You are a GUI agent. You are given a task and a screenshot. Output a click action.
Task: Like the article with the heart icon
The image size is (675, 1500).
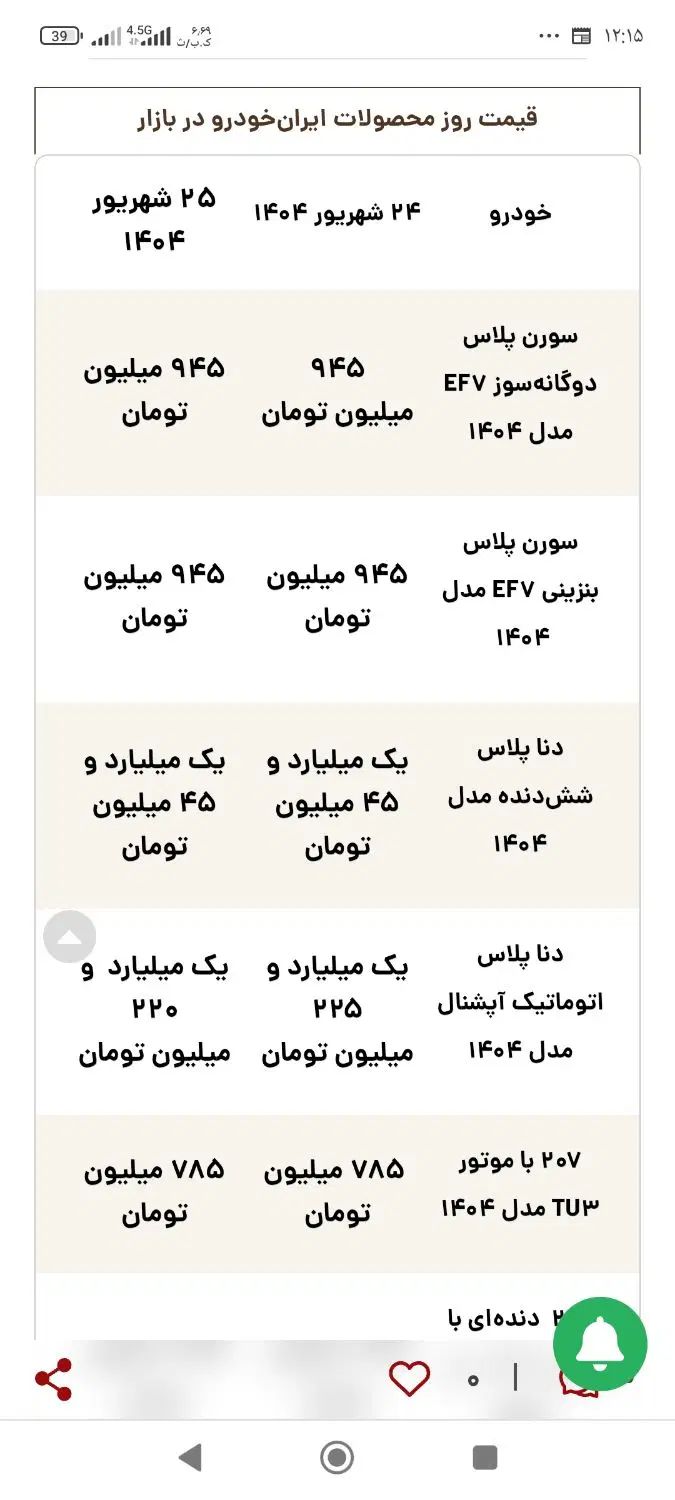point(409,1379)
